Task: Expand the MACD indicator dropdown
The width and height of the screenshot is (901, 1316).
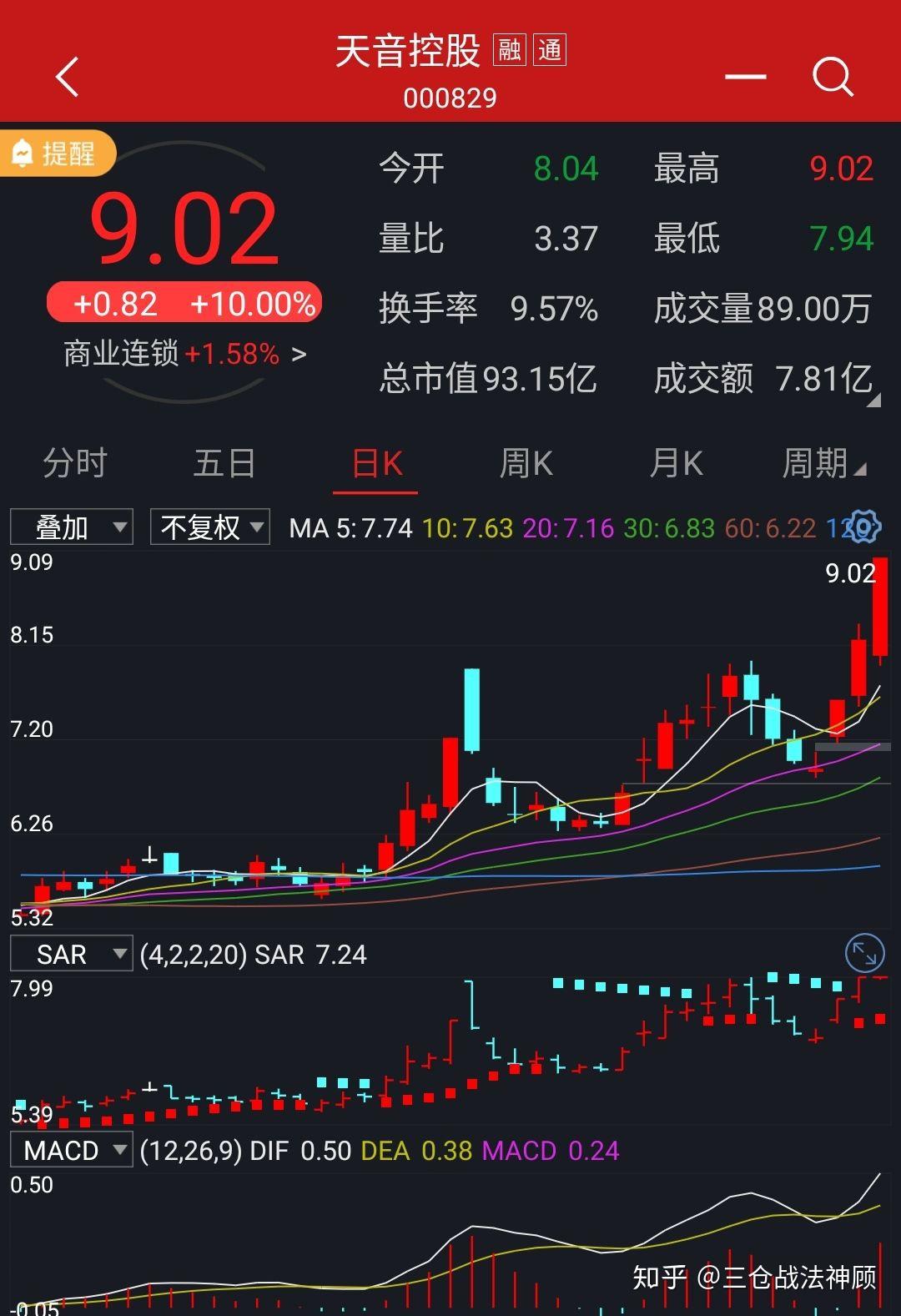Action: pos(71,1150)
